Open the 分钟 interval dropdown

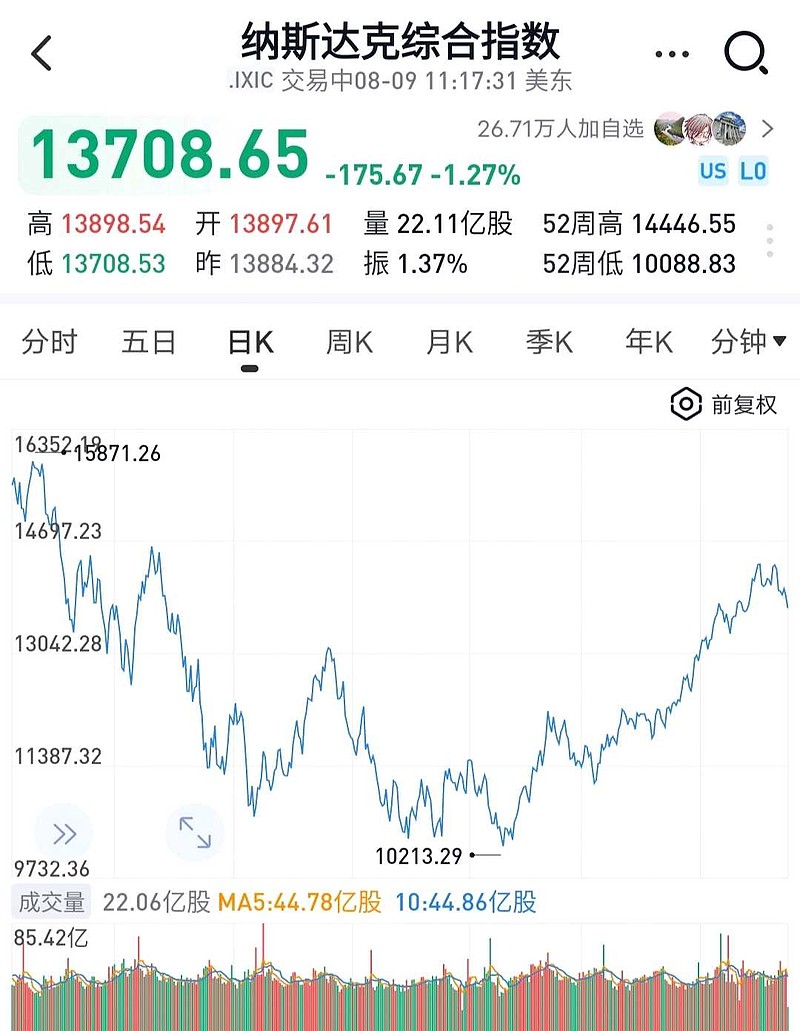742,342
